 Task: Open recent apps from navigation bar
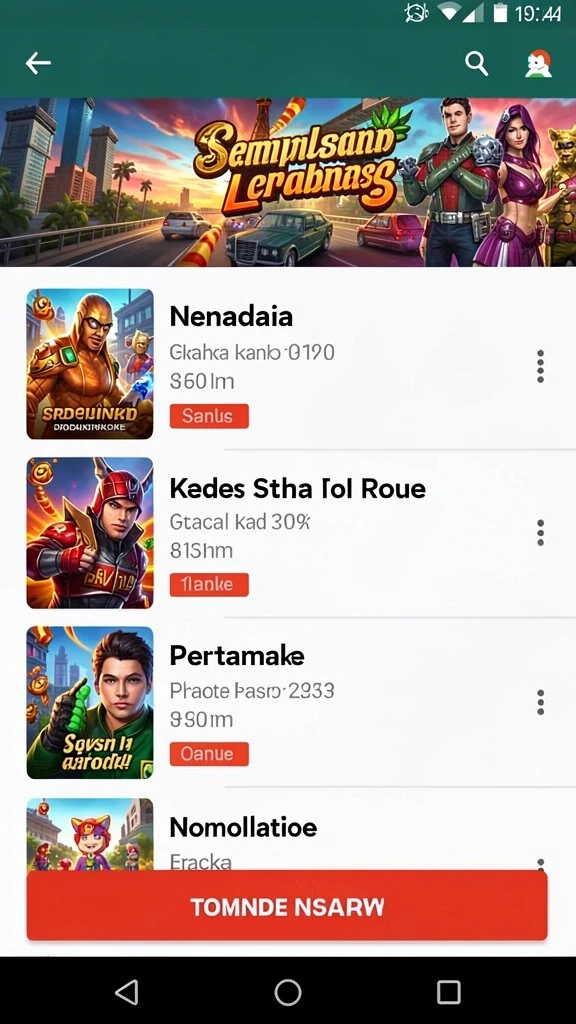pos(449,992)
